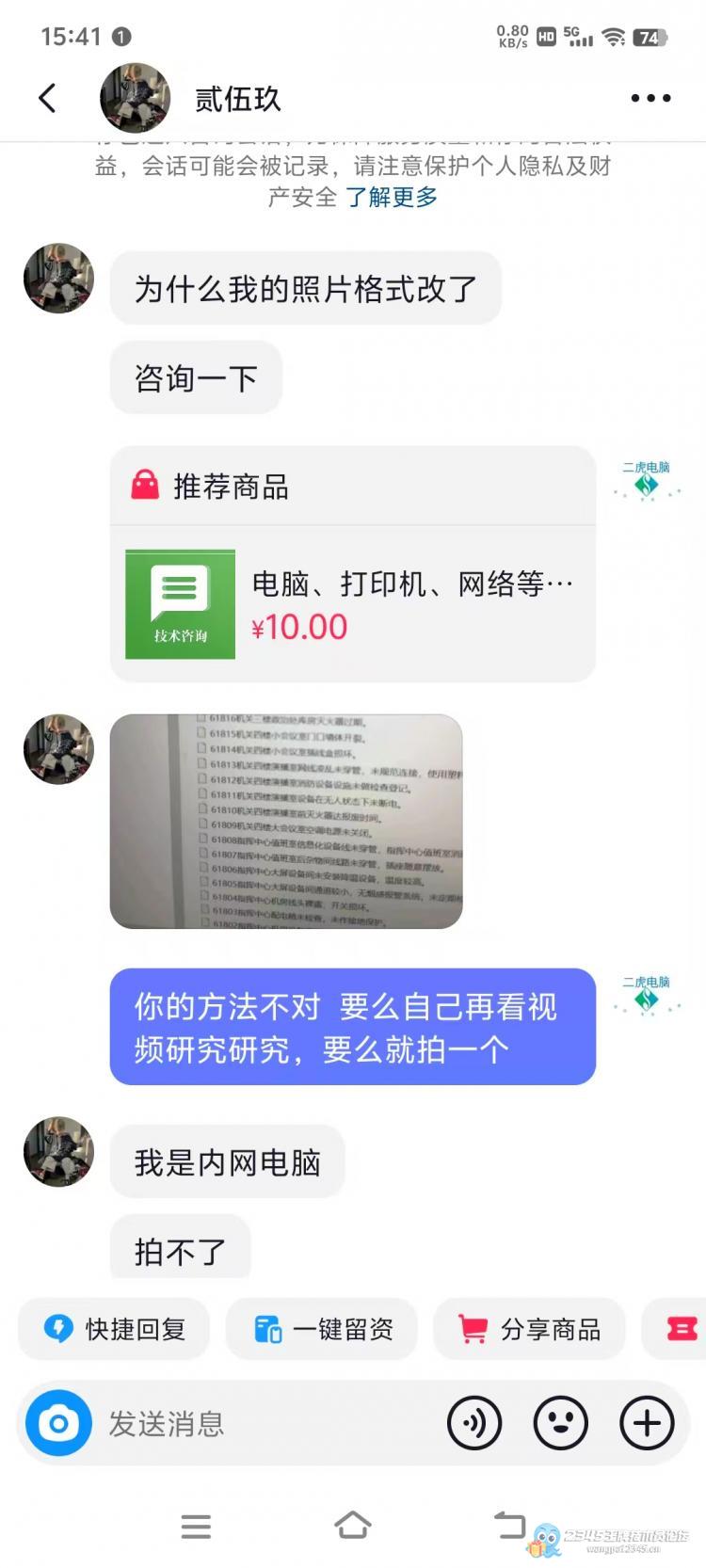Go back from the chat with 贰伍玖
This screenshot has height=1568, width=706.
(47, 98)
